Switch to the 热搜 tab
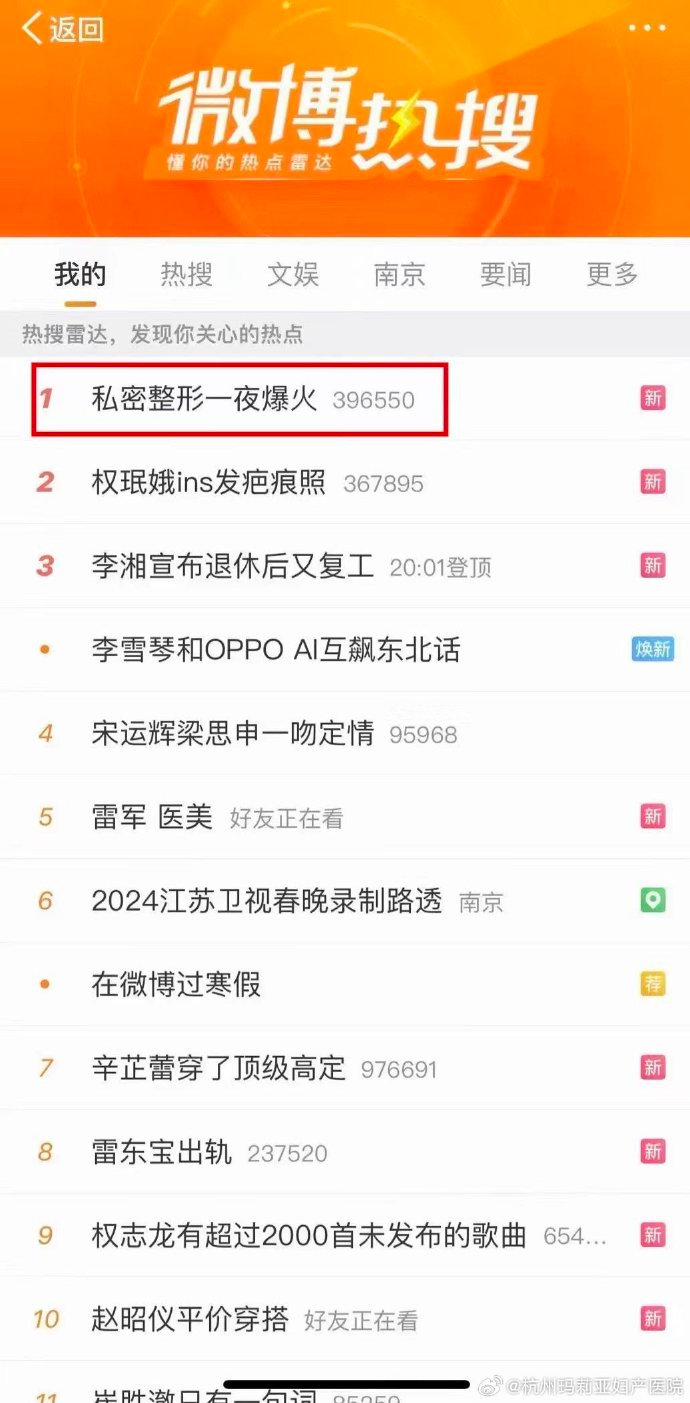The width and height of the screenshot is (690, 1403). (187, 274)
